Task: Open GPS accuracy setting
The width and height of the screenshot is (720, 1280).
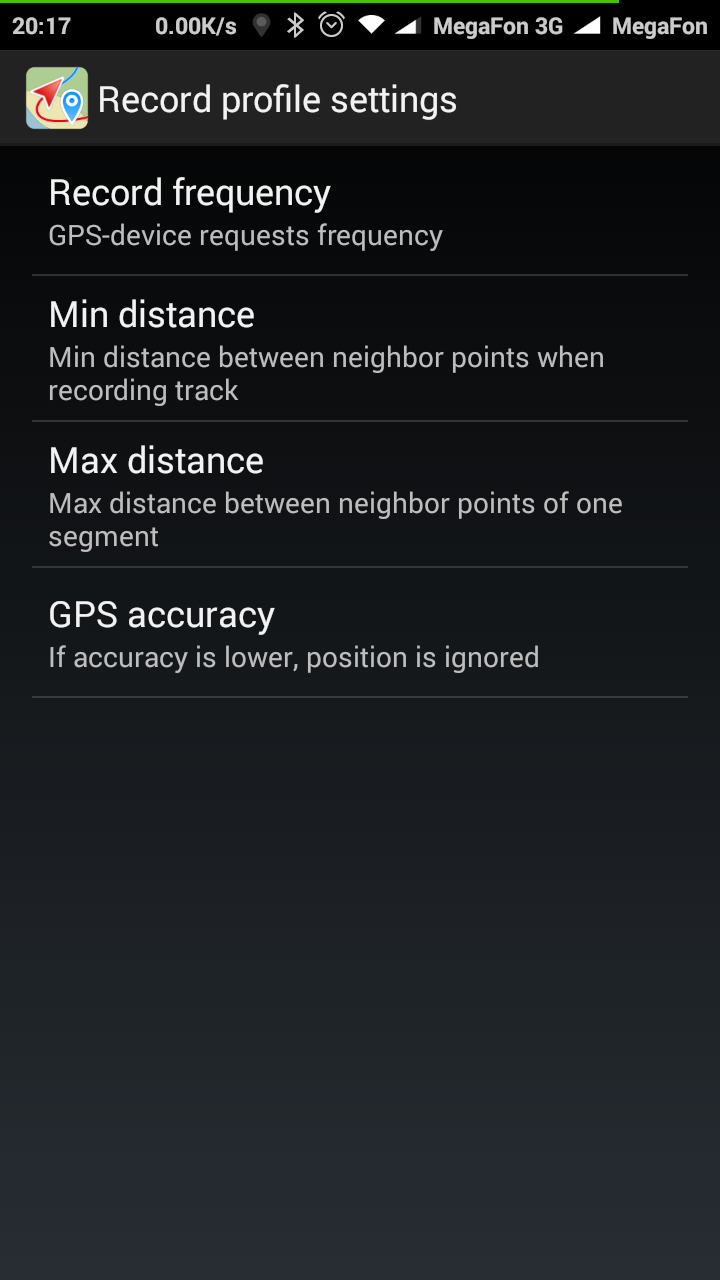Action: click(x=360, y=633)
